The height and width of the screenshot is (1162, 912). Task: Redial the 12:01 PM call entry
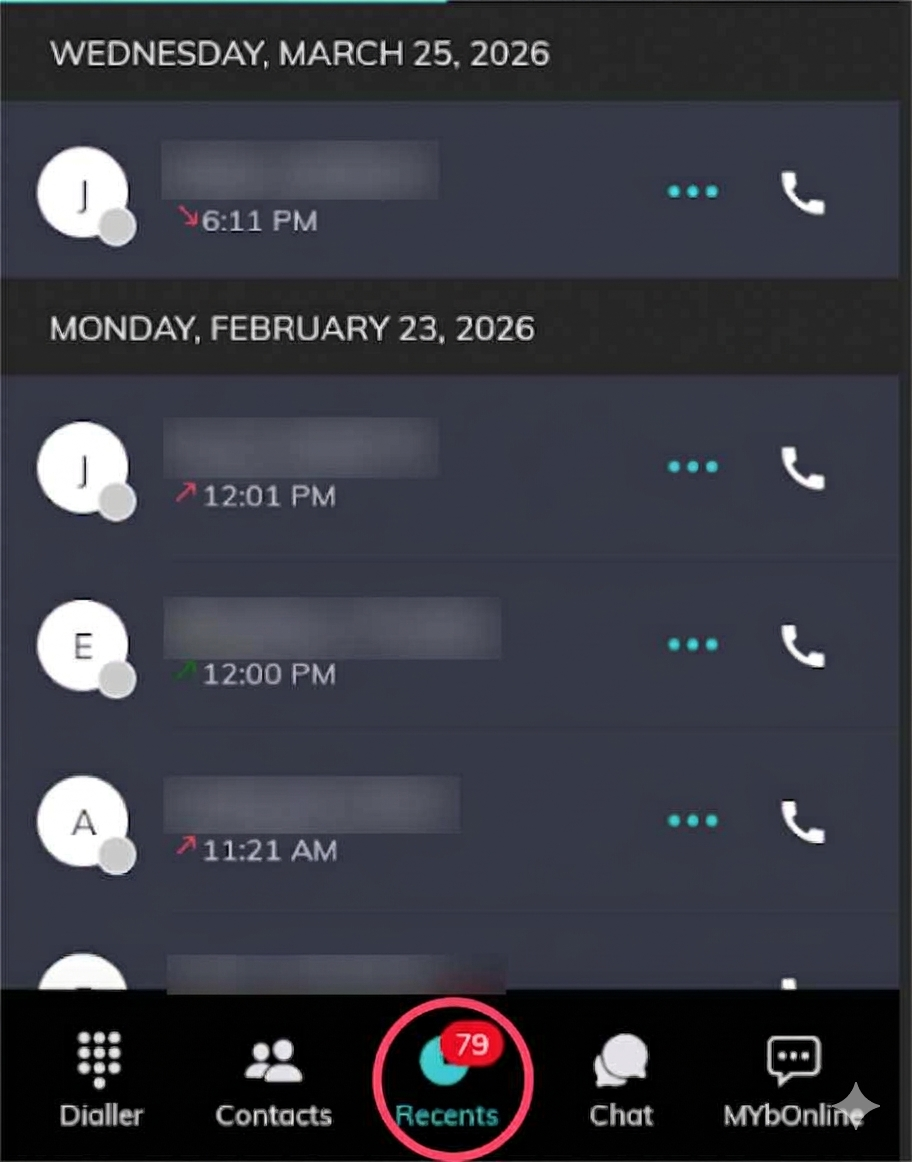click(802, 467)
